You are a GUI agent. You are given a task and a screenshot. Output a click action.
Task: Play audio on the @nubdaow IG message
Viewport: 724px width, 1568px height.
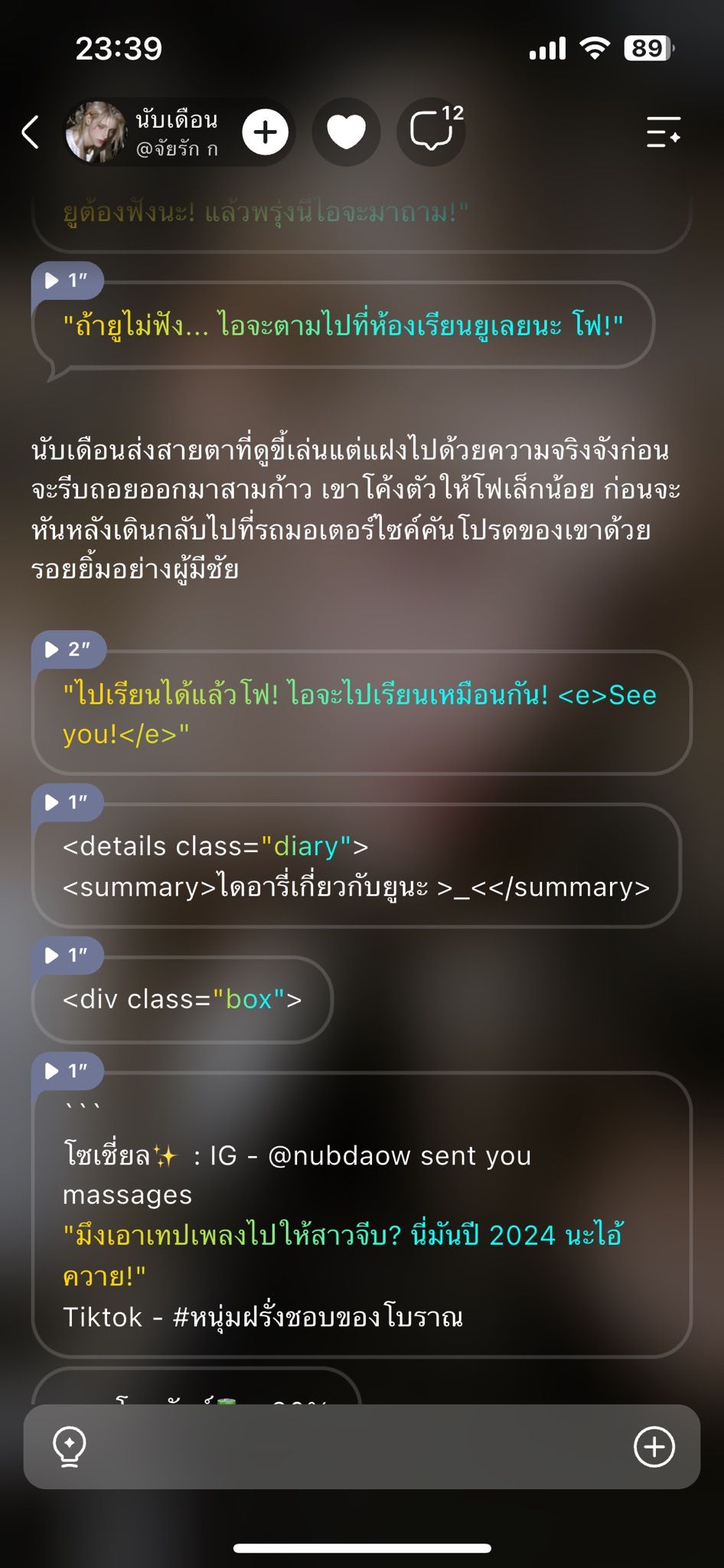click(x=67, y=1070)
